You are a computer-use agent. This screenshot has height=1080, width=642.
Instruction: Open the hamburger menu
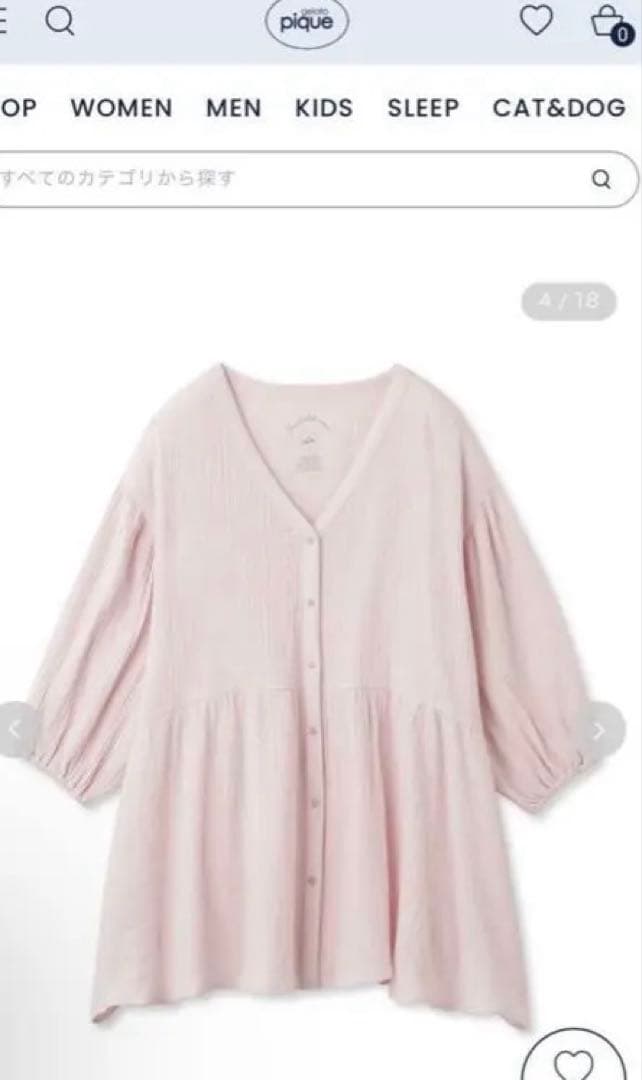pyautogui.click(x=3, y=23)
